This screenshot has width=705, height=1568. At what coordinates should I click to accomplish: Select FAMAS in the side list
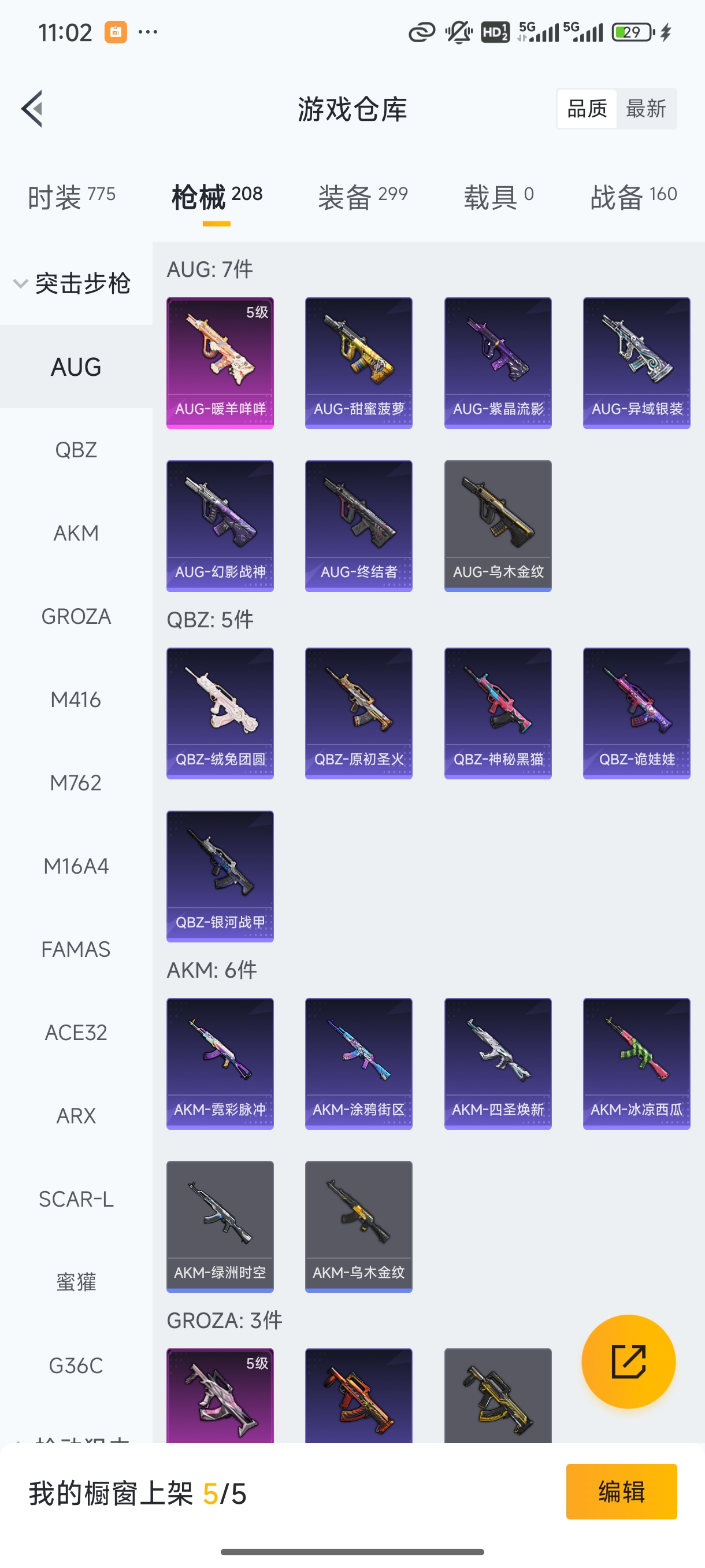tap(76, 949)
